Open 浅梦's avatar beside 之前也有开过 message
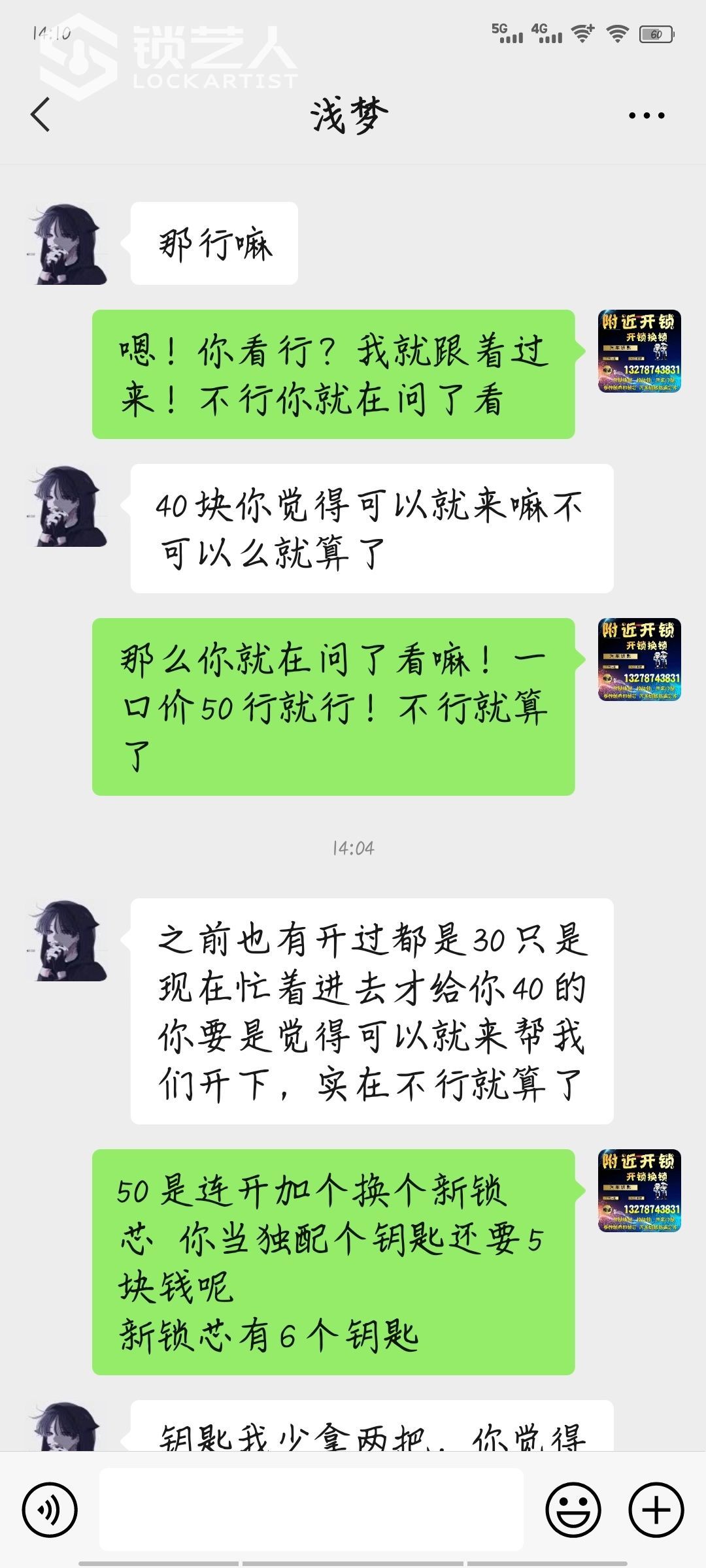Image resolution: width=706 pixels, height=1568 pixels. 67,940
